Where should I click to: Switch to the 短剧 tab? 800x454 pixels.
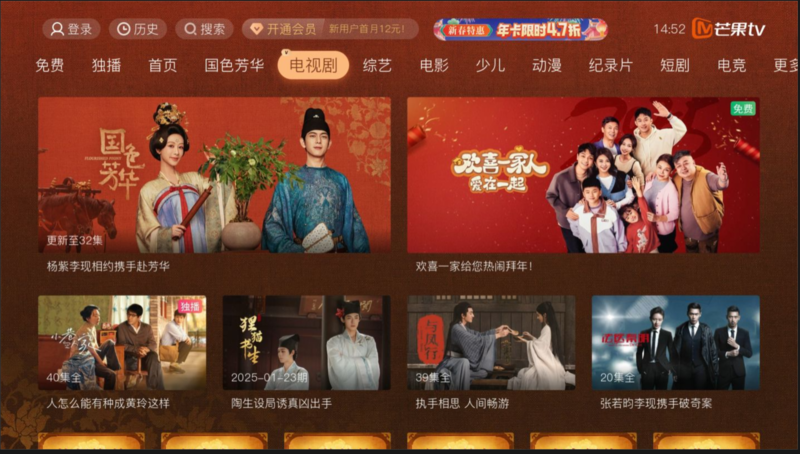tap(674, 66)
